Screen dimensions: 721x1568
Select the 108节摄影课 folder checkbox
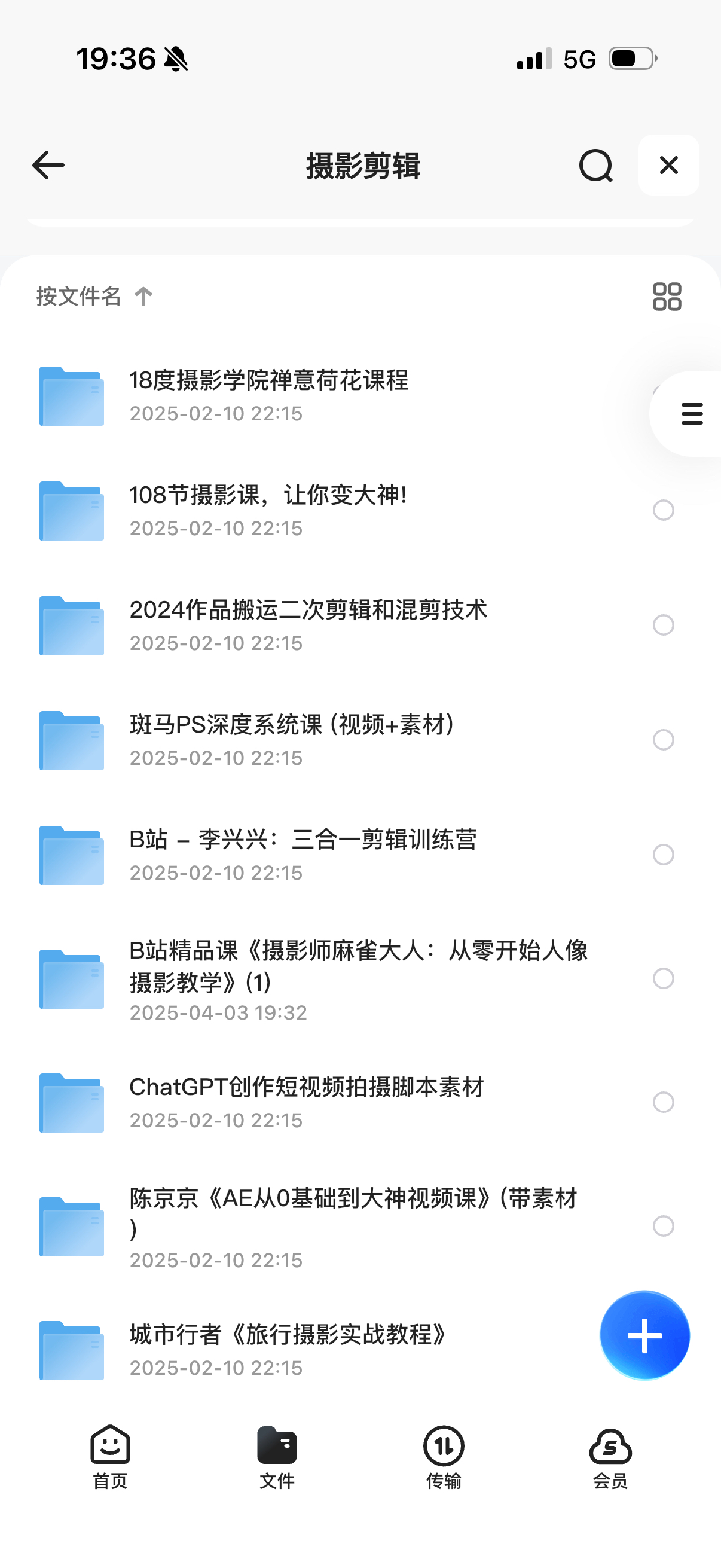pyautogui.click(x=663, y=510)
